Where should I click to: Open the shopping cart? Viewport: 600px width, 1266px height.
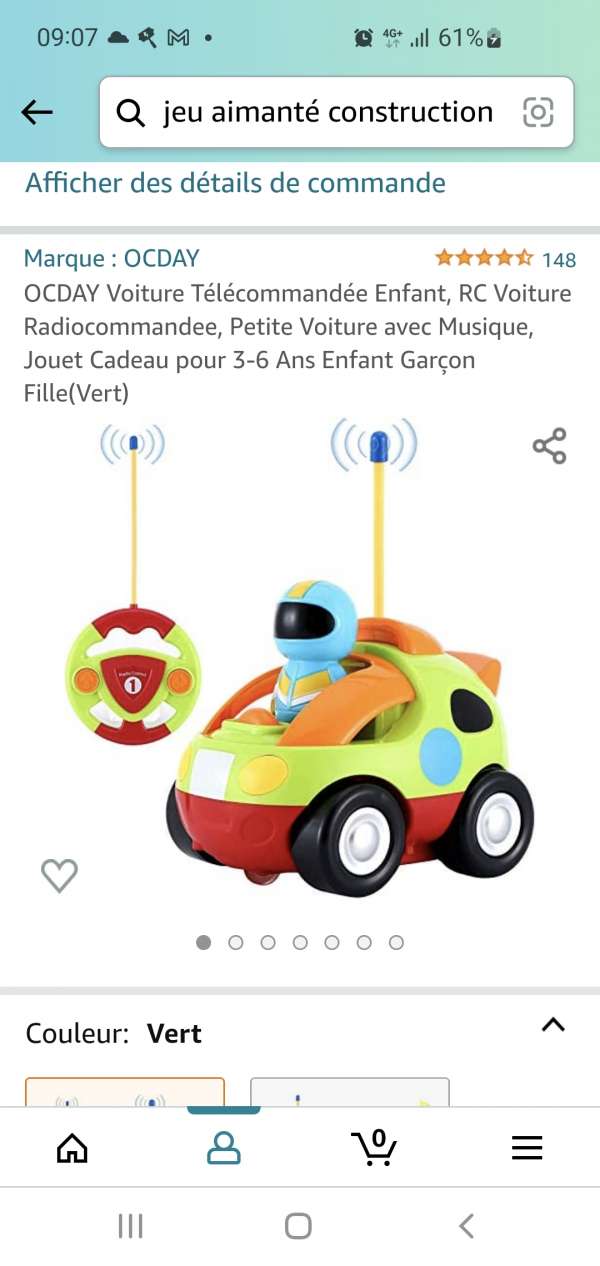(375, 1147)
